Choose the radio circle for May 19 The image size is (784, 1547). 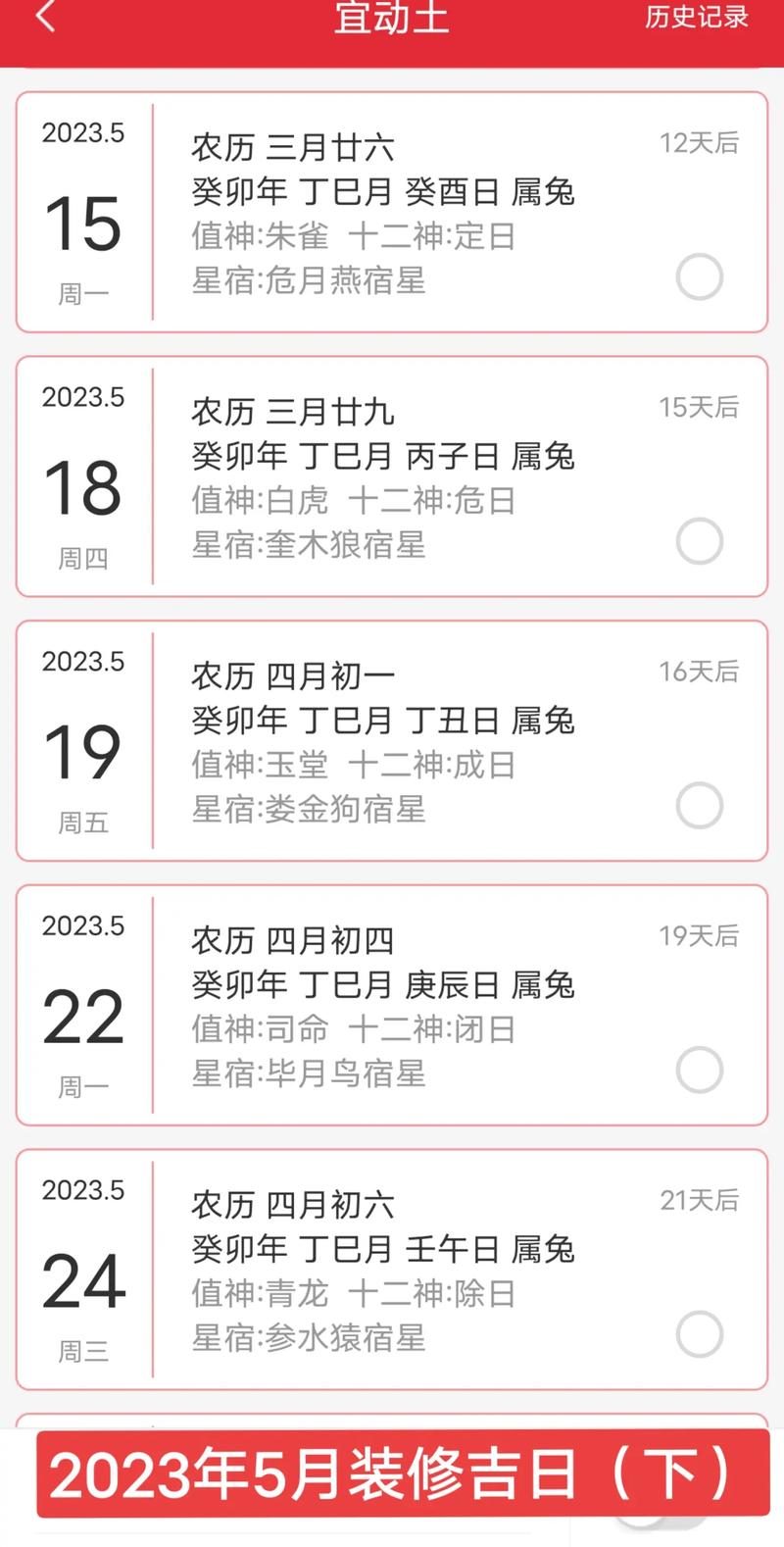tap(700, 806)
